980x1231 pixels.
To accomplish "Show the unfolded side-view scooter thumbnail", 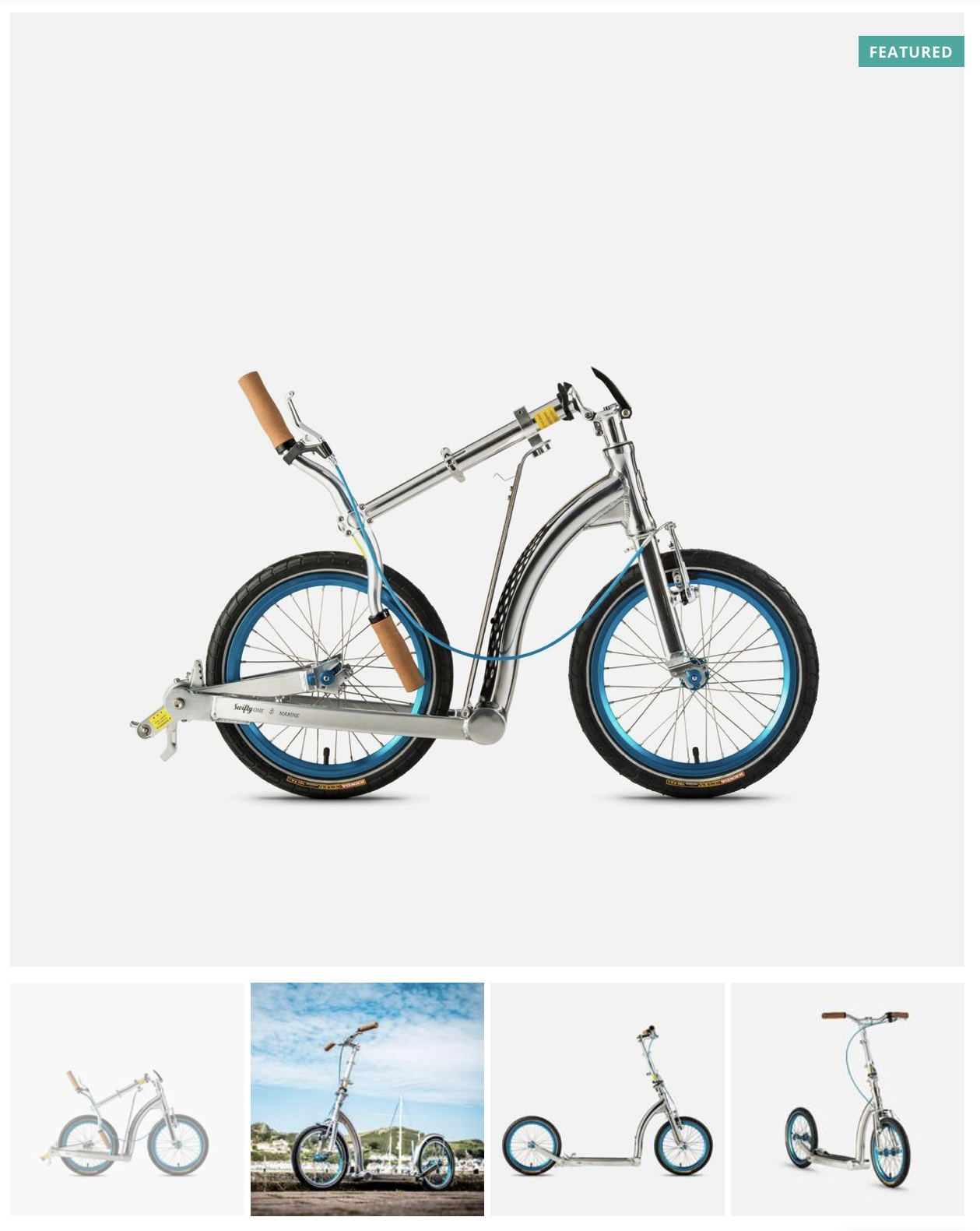I will (x=606, y=1099).
